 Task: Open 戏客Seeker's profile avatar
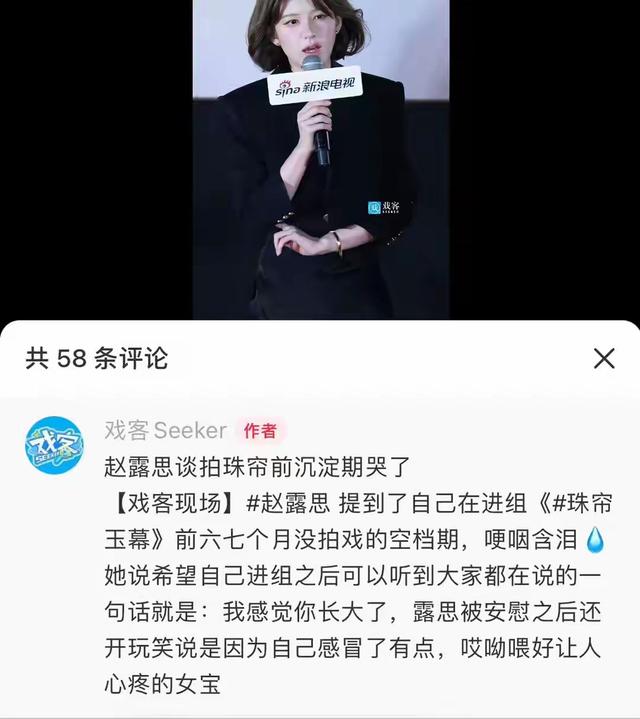54,446
